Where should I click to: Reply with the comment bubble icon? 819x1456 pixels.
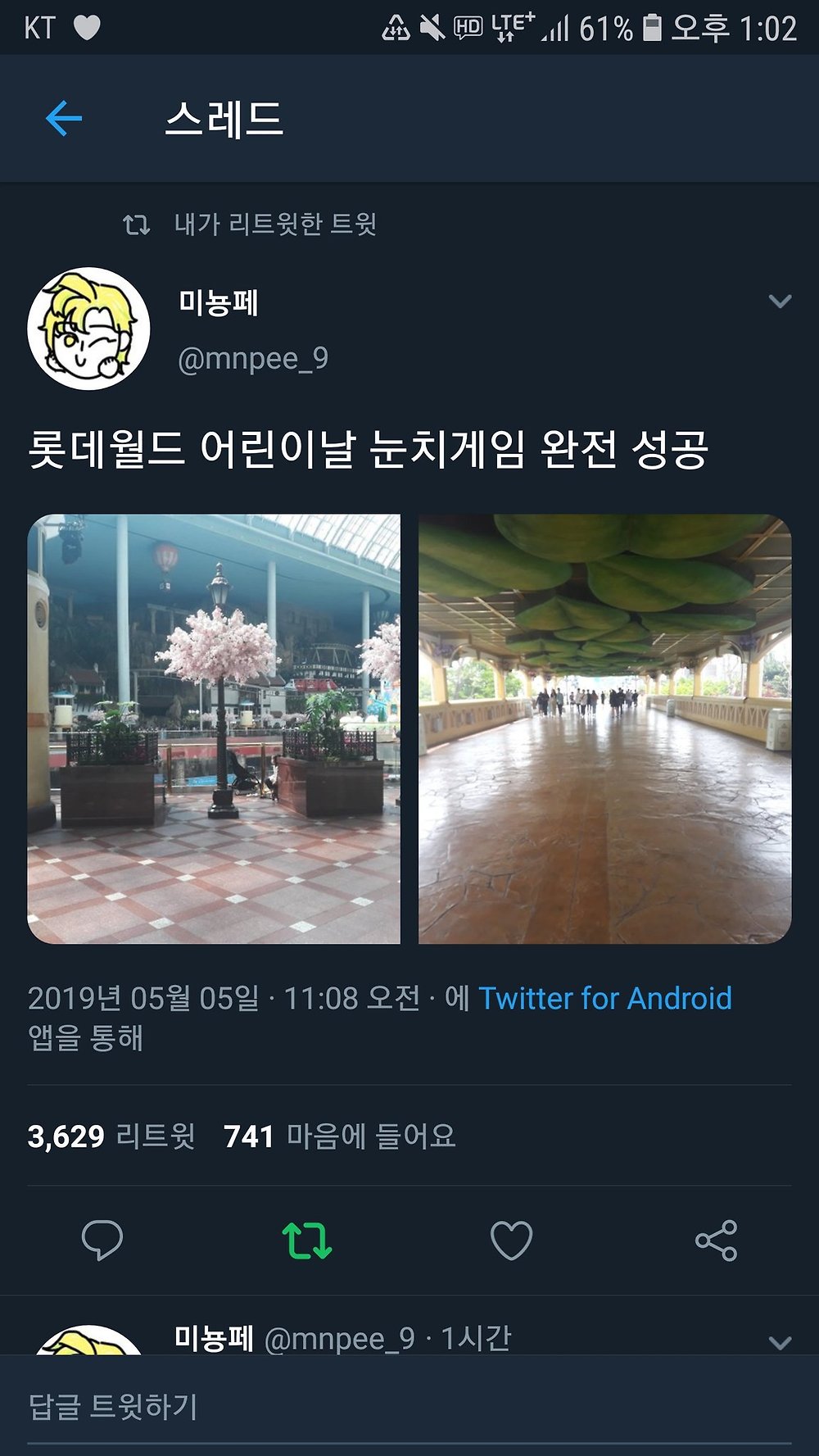(x=102, y=1240)
